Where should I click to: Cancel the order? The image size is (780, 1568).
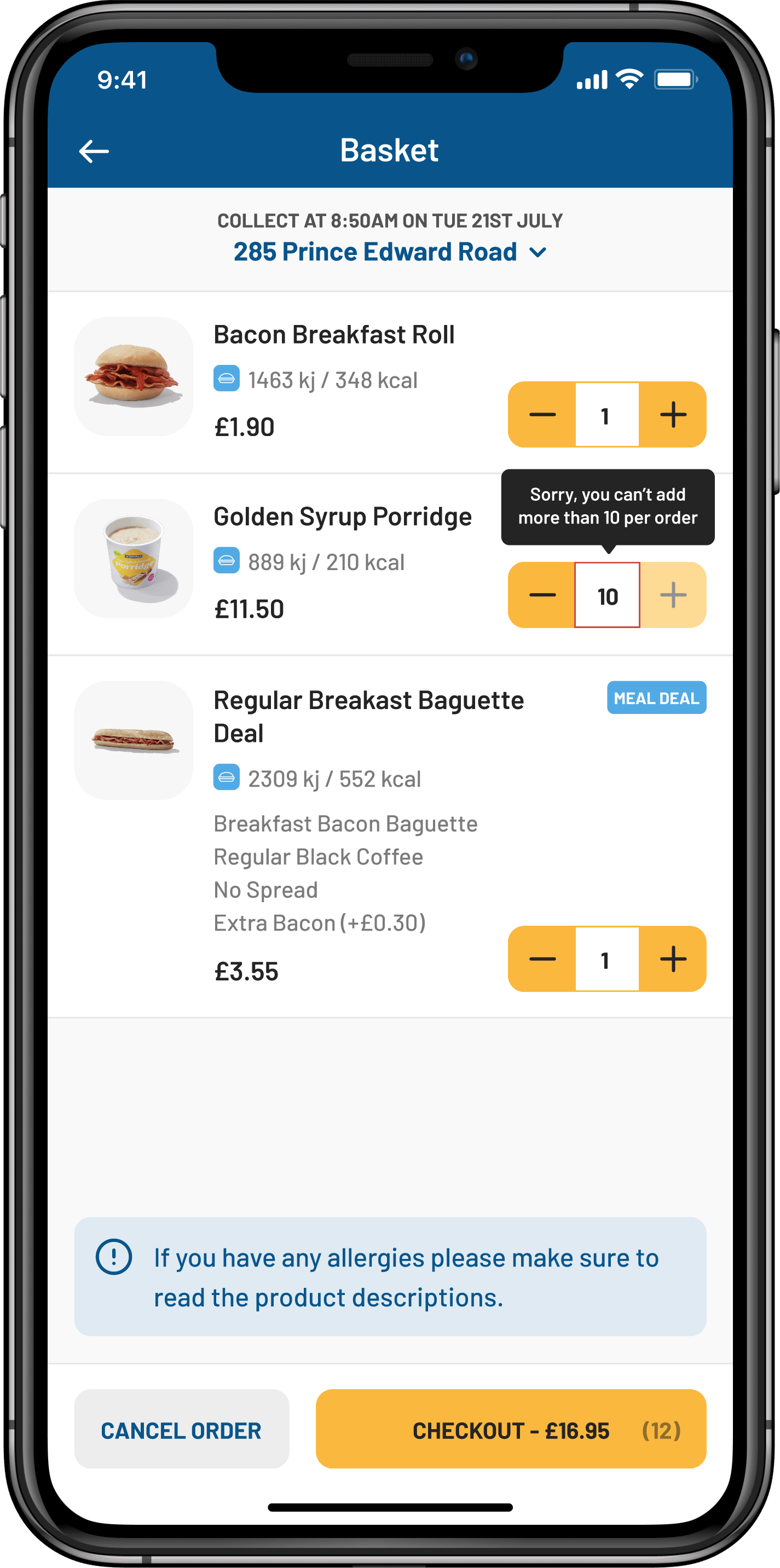coord(181,1429)
